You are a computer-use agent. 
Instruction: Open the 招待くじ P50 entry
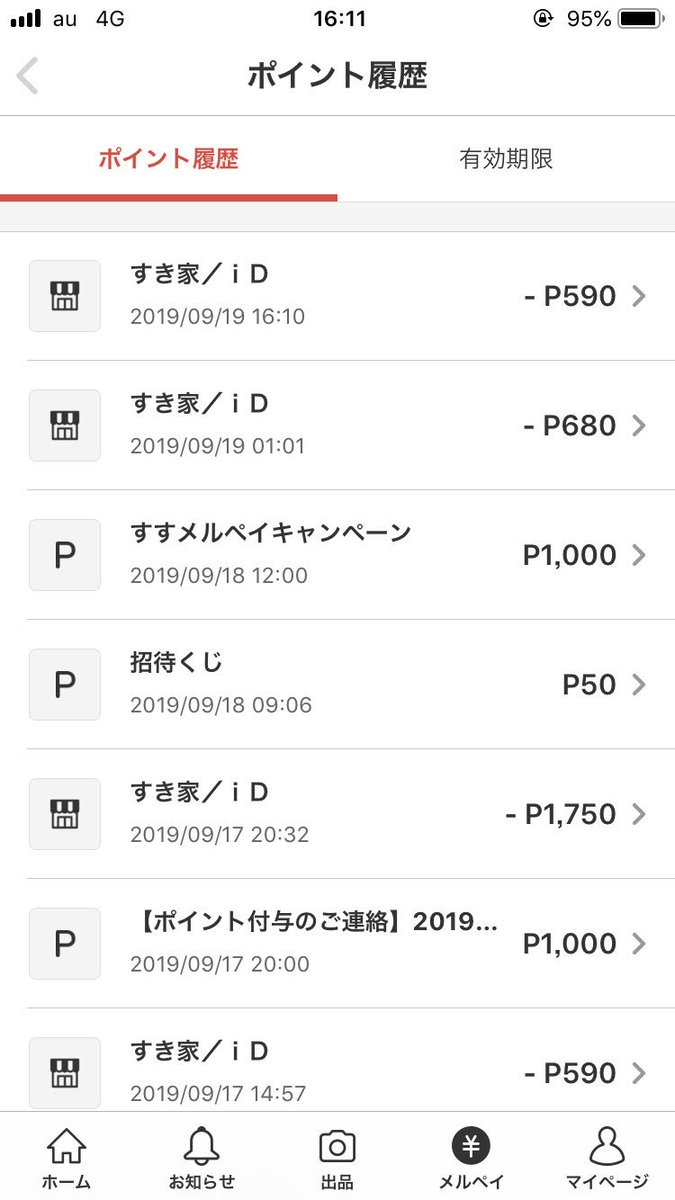tap(337, 684)
